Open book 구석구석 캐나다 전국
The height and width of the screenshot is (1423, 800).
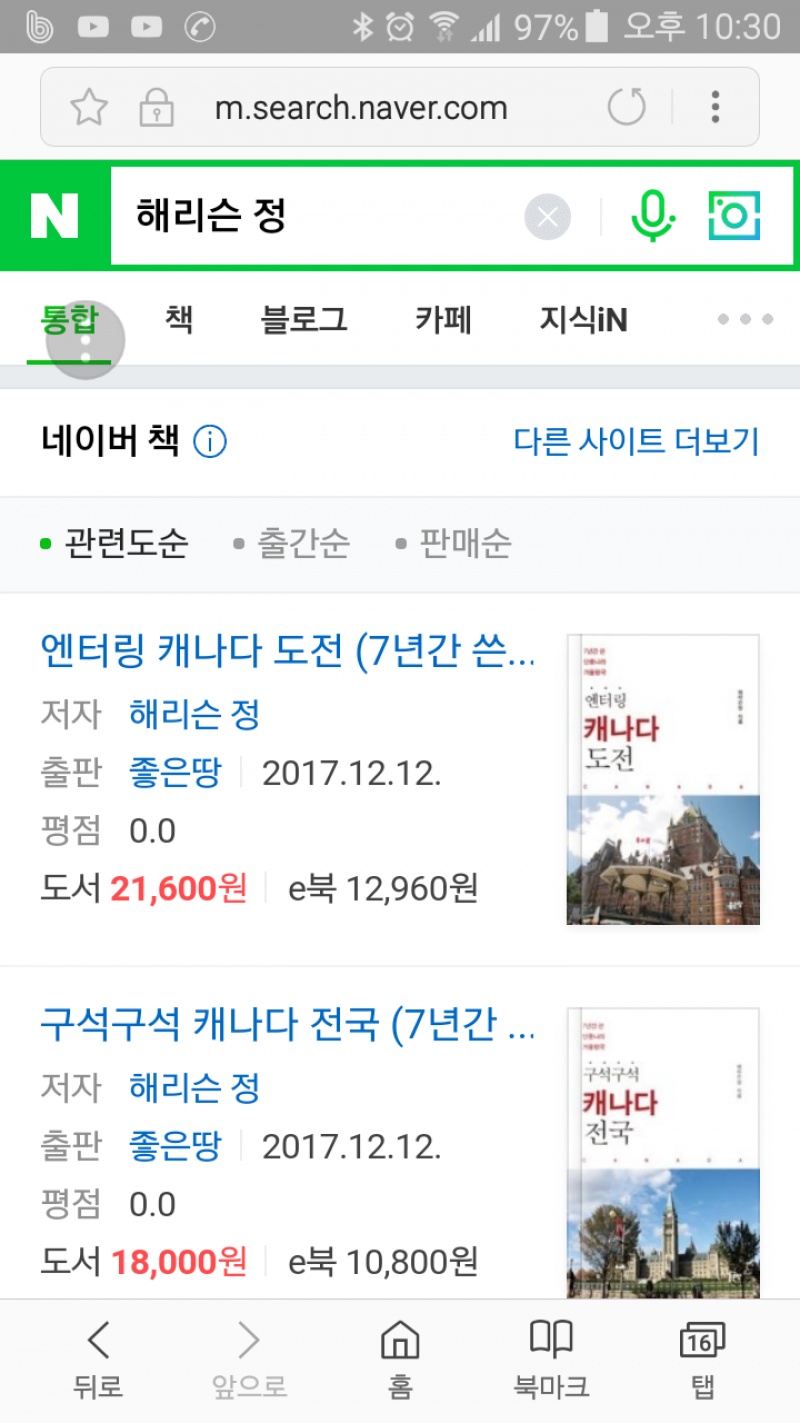click(x=288, y=1024)
